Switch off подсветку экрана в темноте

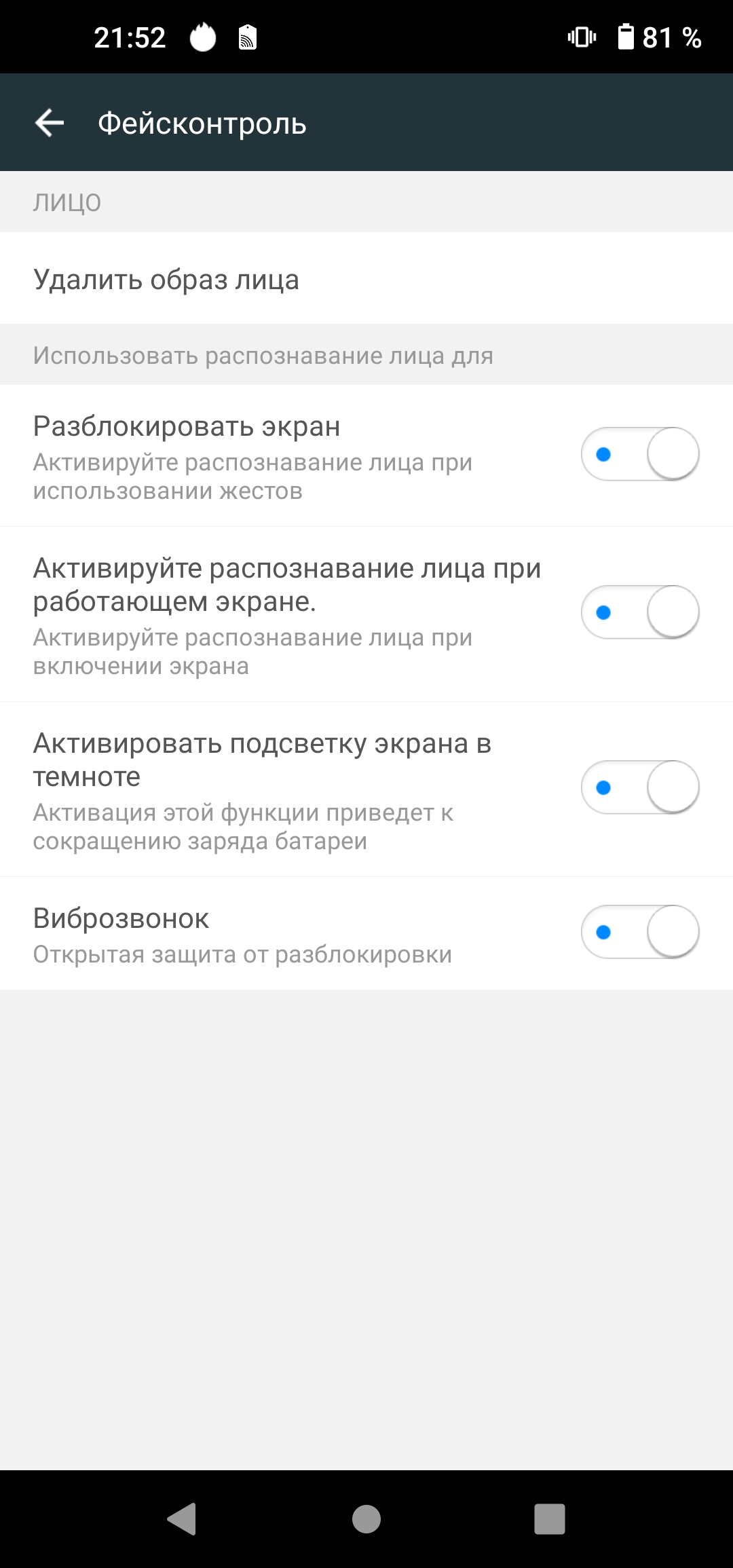640,787
